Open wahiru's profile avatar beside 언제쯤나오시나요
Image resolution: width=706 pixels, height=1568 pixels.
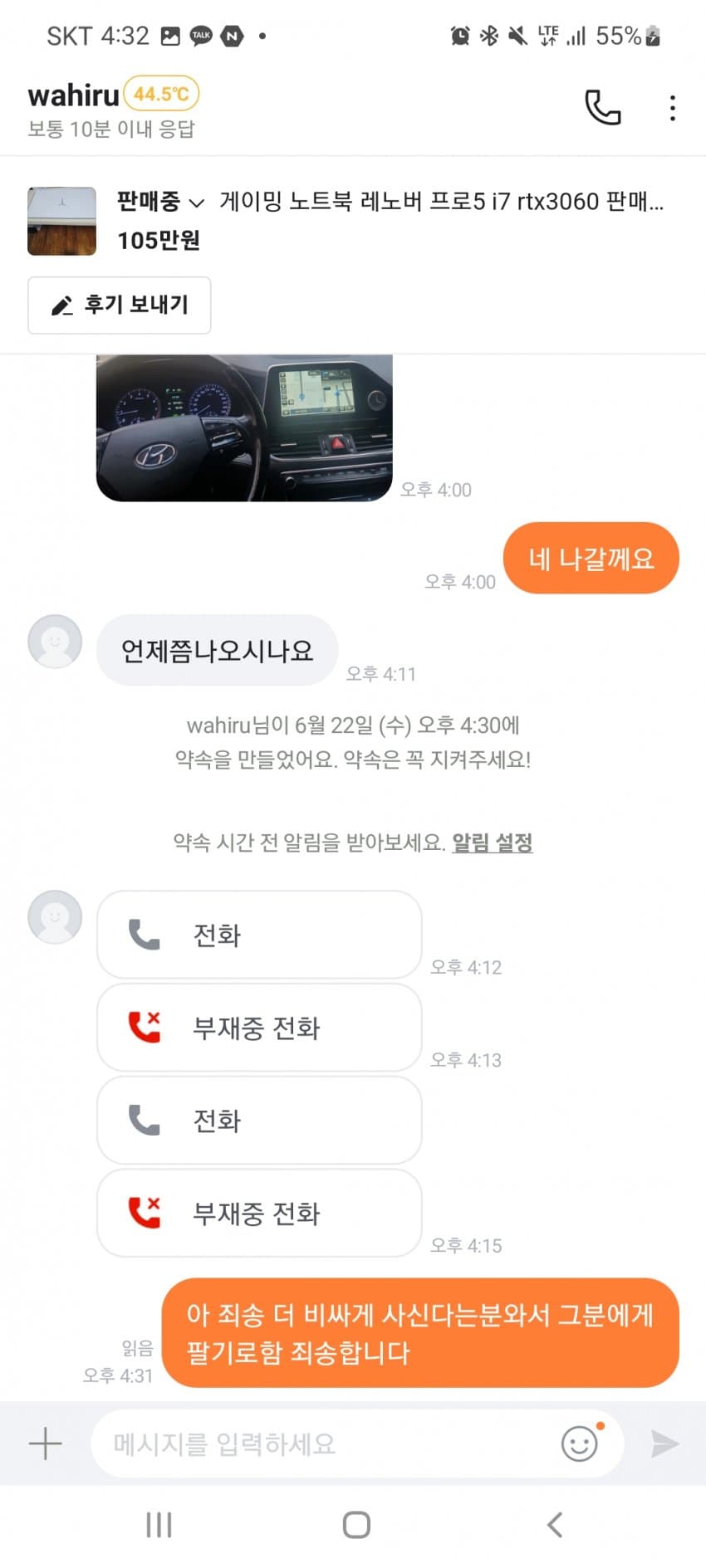(55, 641)
